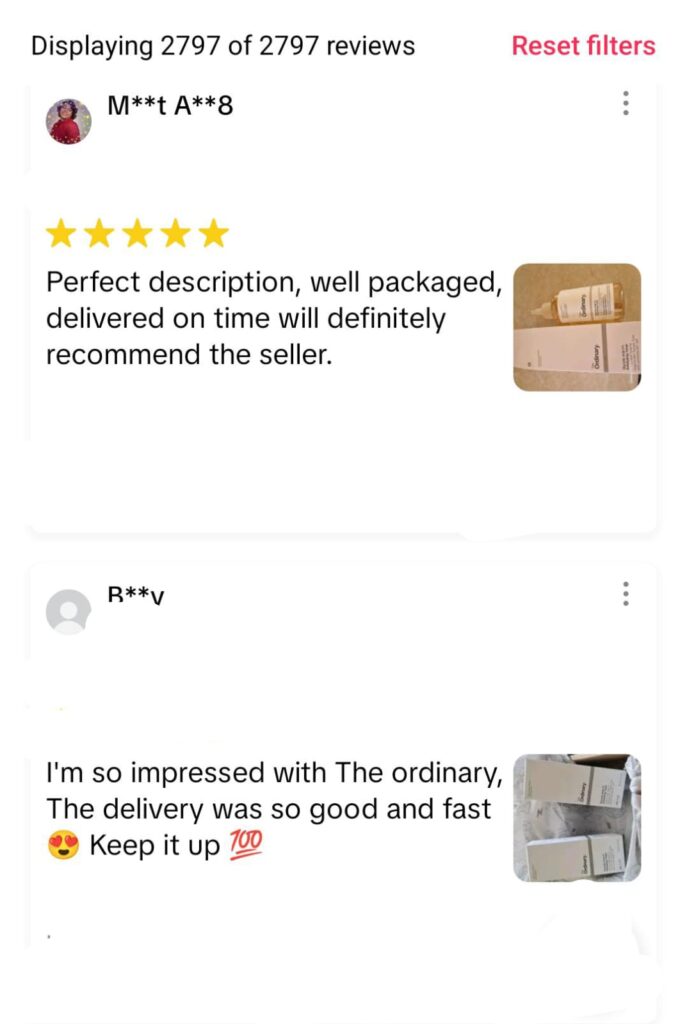View photo attached to 'Perfect description' review
Image resolution: width=687 pixels, height=1024 pixels.
(577, 327)
